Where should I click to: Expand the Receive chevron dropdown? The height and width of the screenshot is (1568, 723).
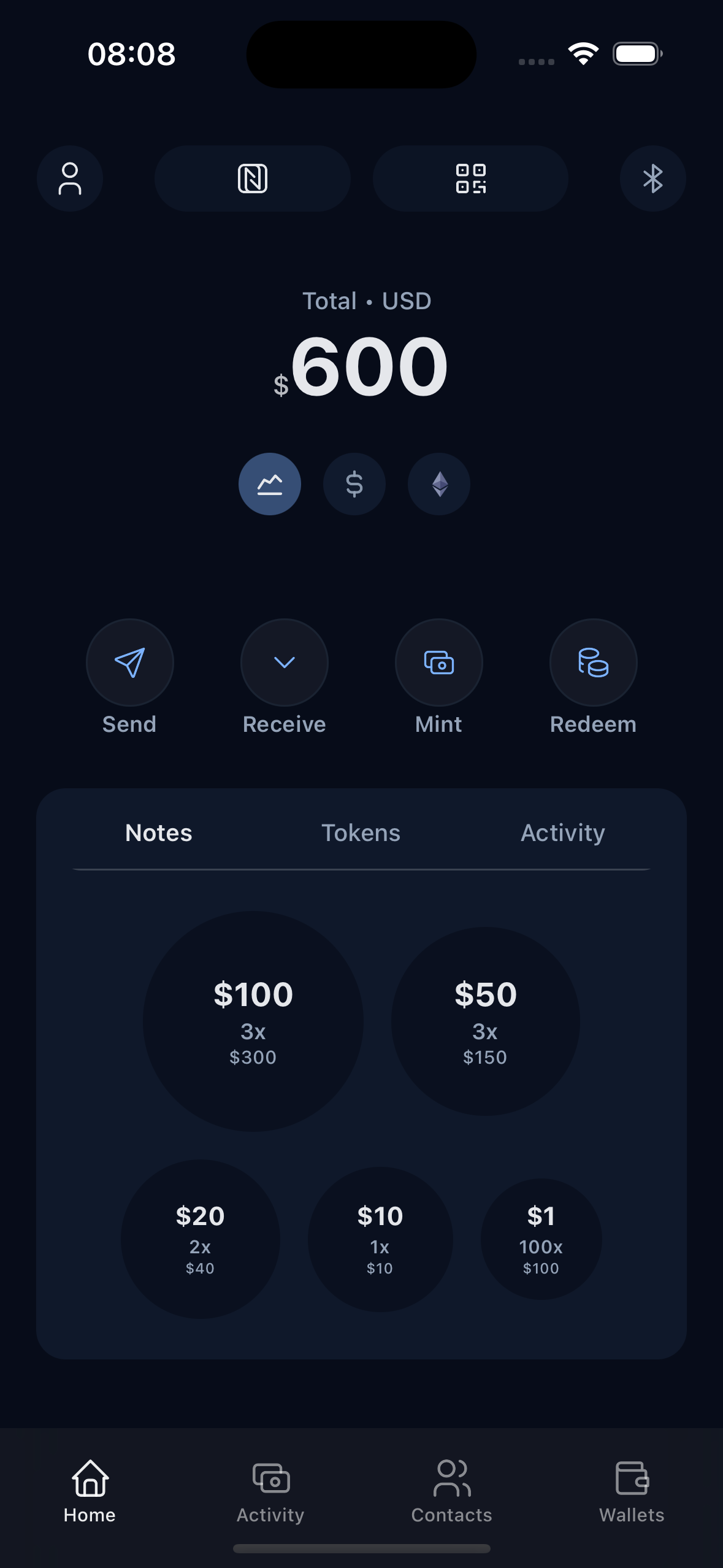click(x=284, y=662)
